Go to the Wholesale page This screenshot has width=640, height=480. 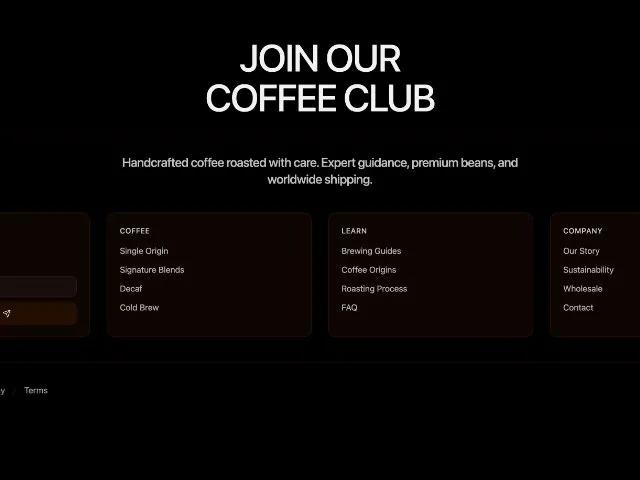582,289
